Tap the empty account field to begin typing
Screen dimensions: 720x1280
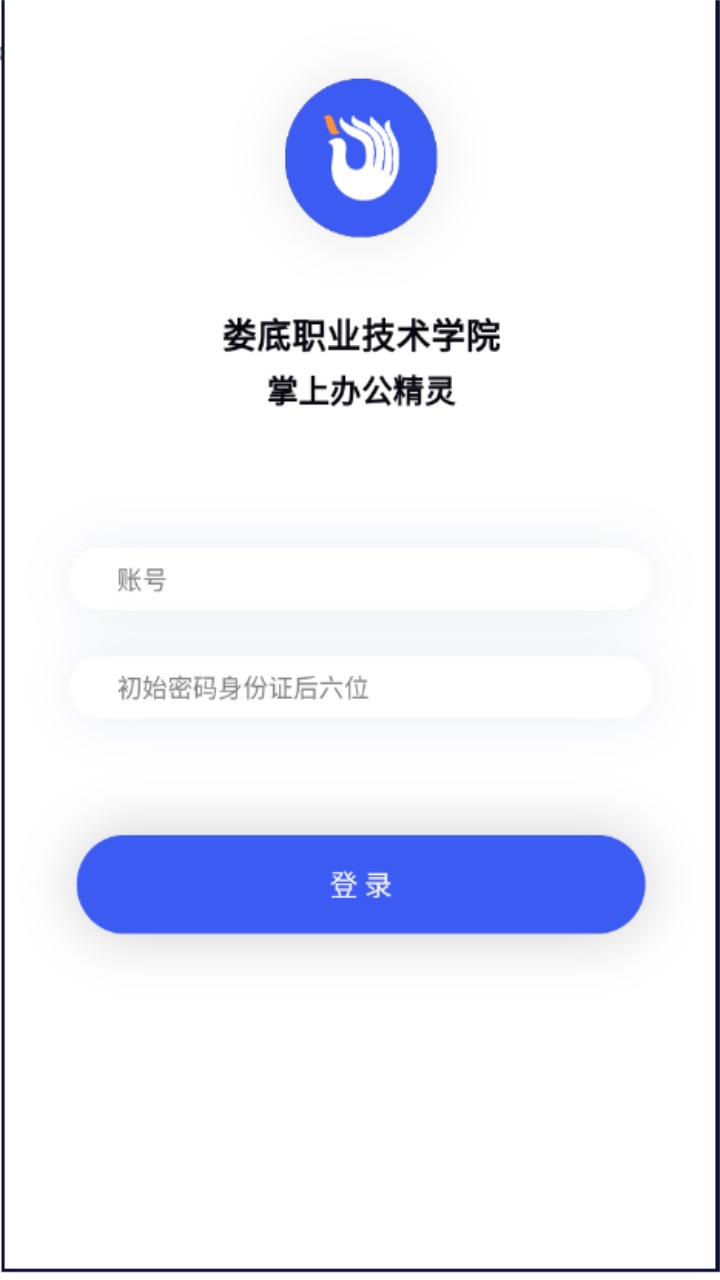point(360,580)
